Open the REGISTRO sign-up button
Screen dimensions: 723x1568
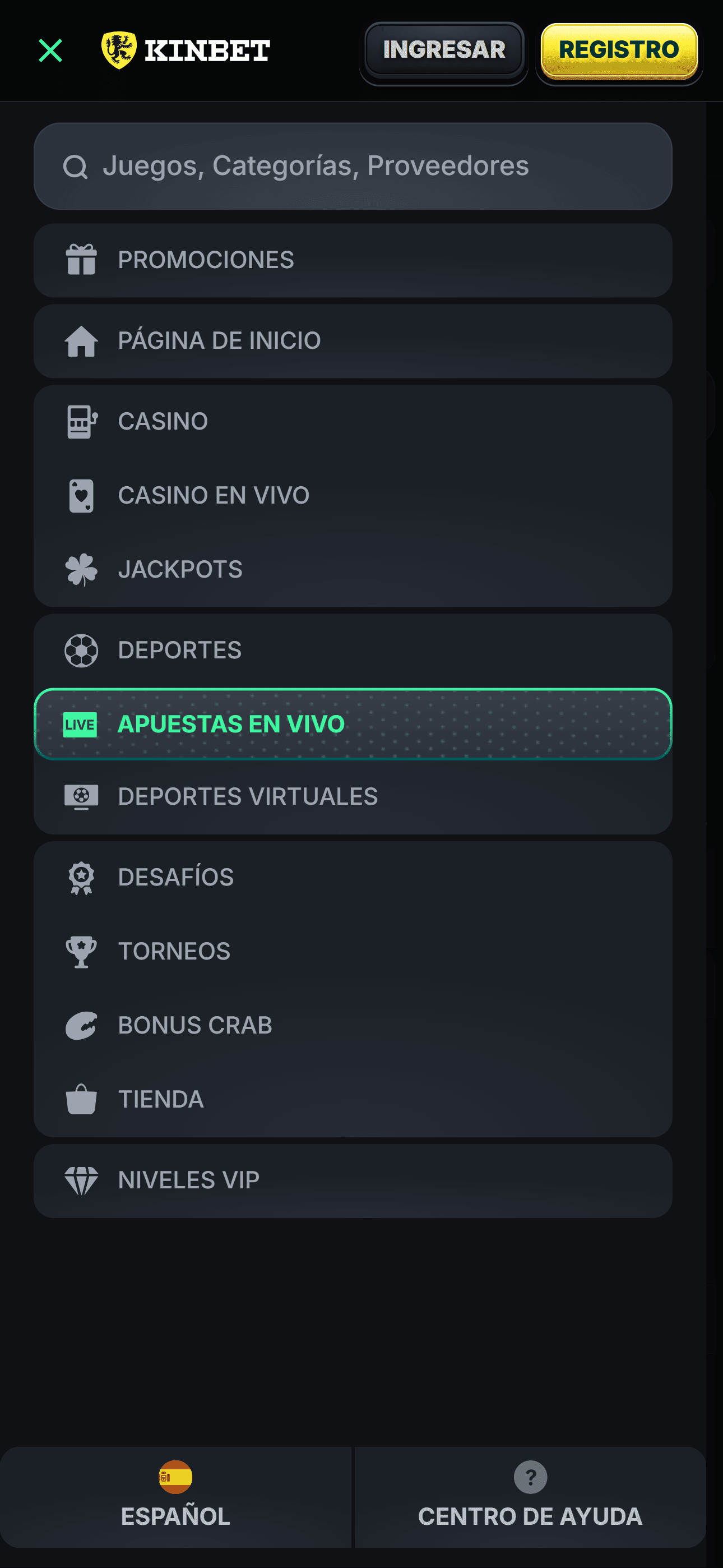point(619,50)
